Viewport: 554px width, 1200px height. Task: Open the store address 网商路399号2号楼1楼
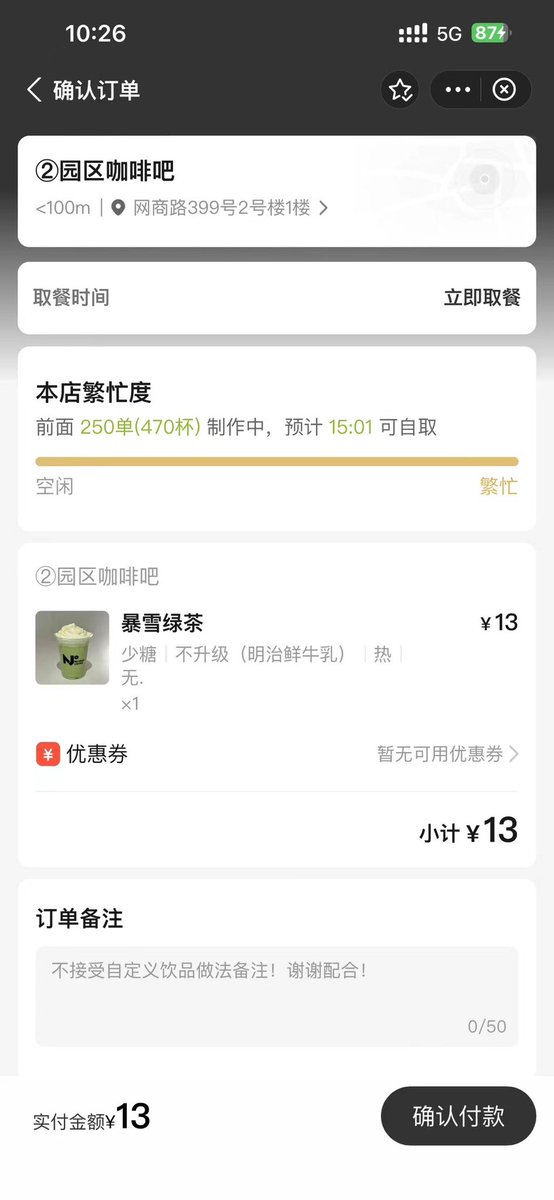(x=220, y=208)
